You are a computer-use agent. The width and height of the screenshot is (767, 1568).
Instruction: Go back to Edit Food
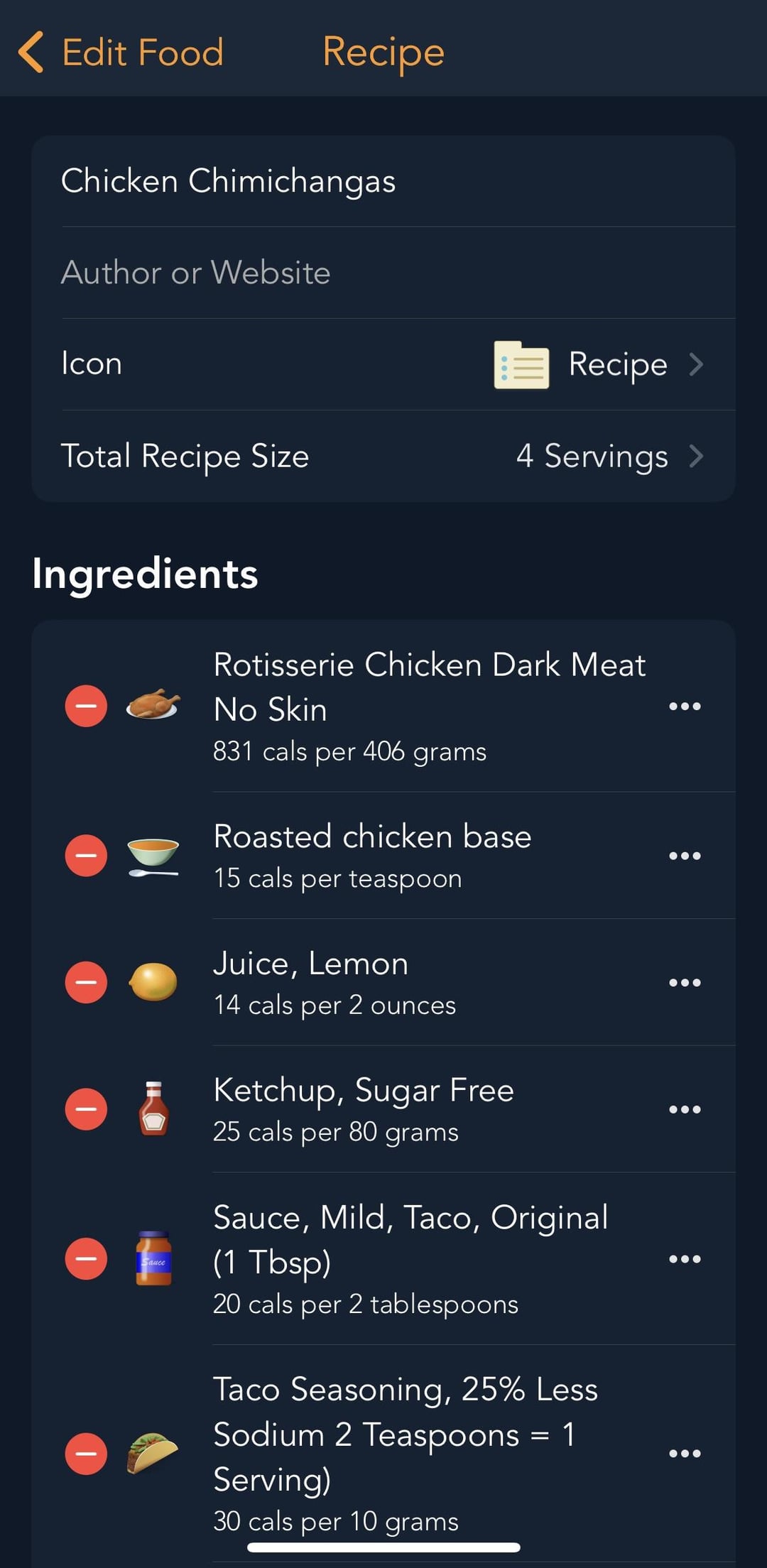121,53
